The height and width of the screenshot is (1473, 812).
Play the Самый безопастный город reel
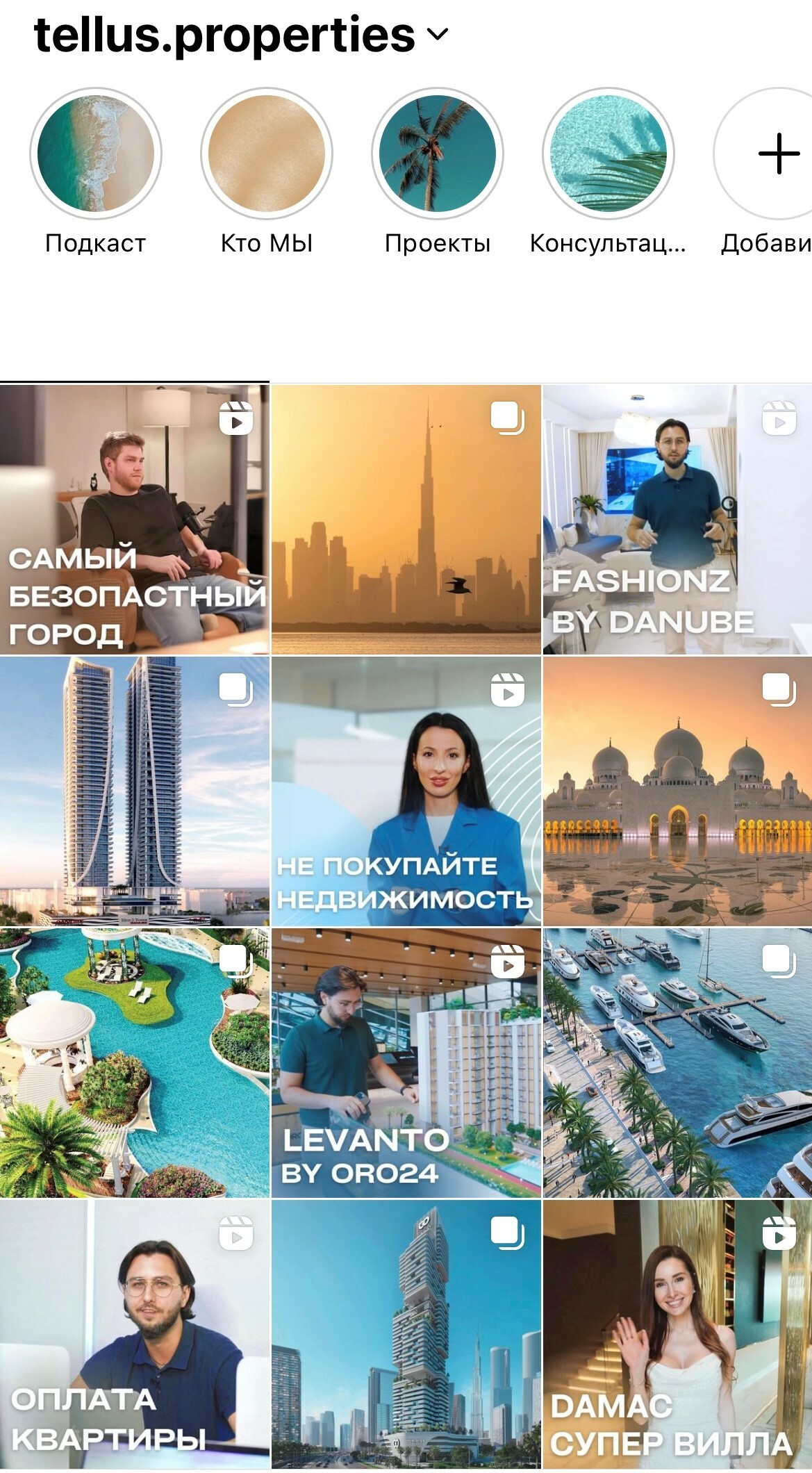(x=134, y=520)
